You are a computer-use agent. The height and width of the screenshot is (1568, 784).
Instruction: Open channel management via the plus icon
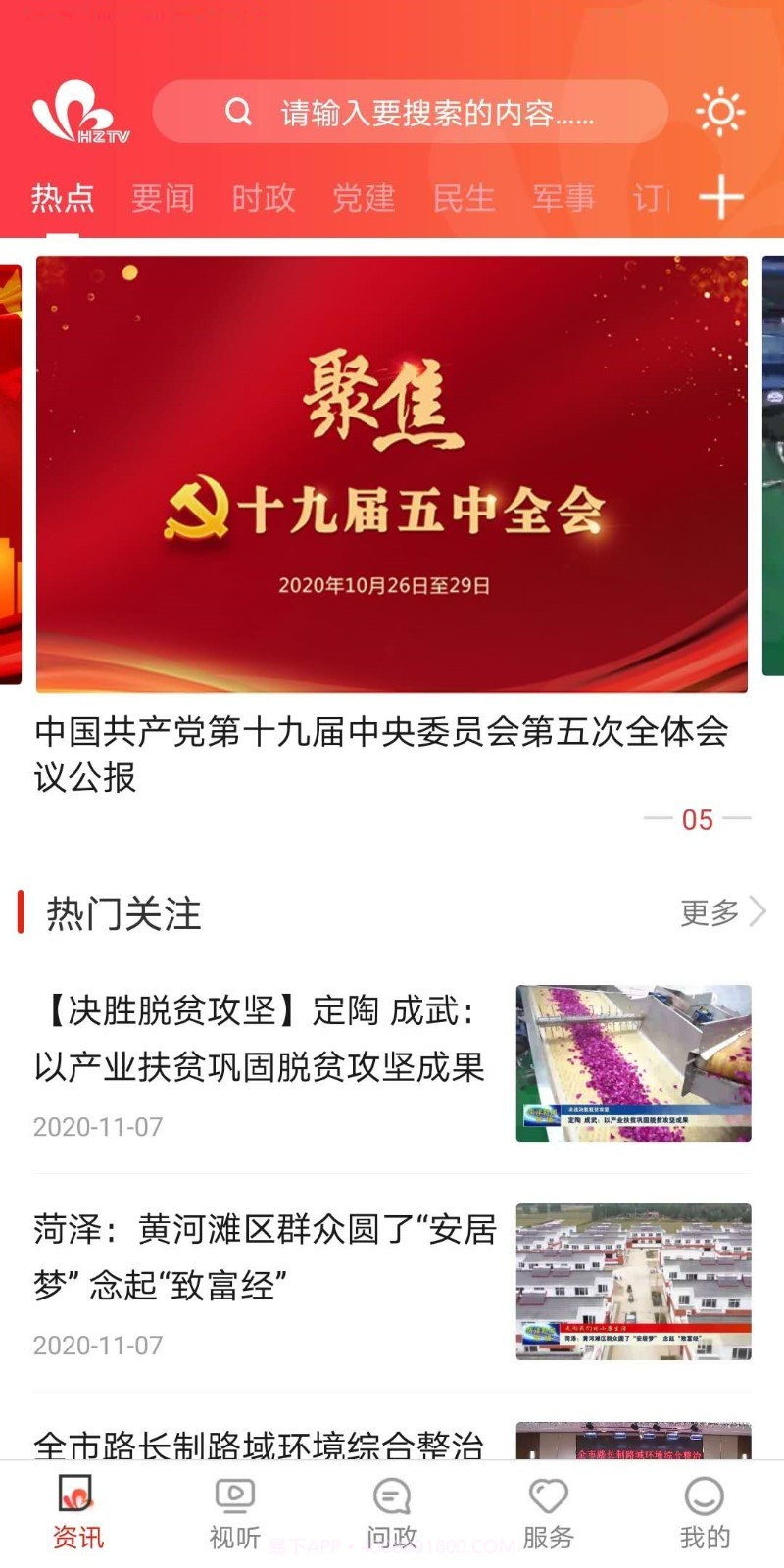(x=721, y=196)
